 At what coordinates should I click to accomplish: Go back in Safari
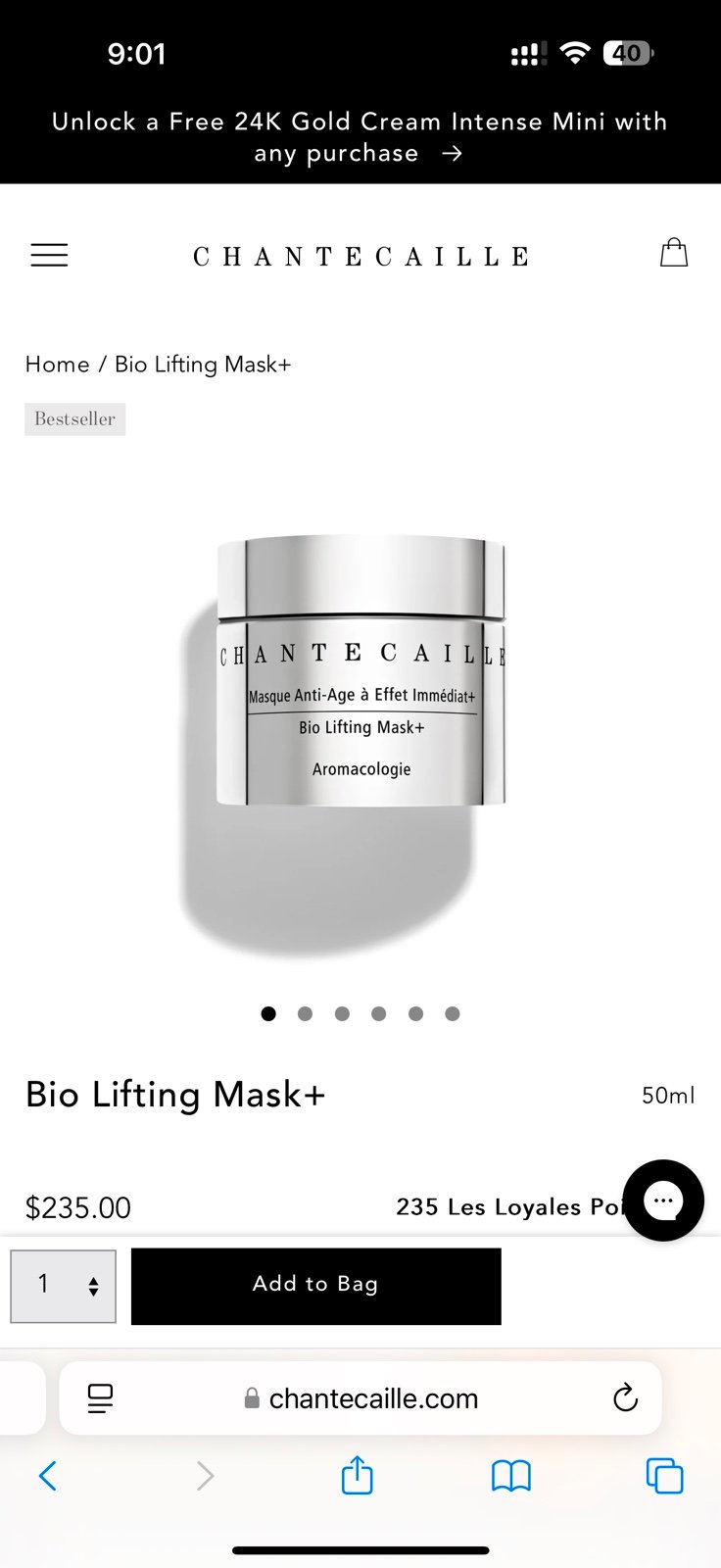tap(47, 1476)
